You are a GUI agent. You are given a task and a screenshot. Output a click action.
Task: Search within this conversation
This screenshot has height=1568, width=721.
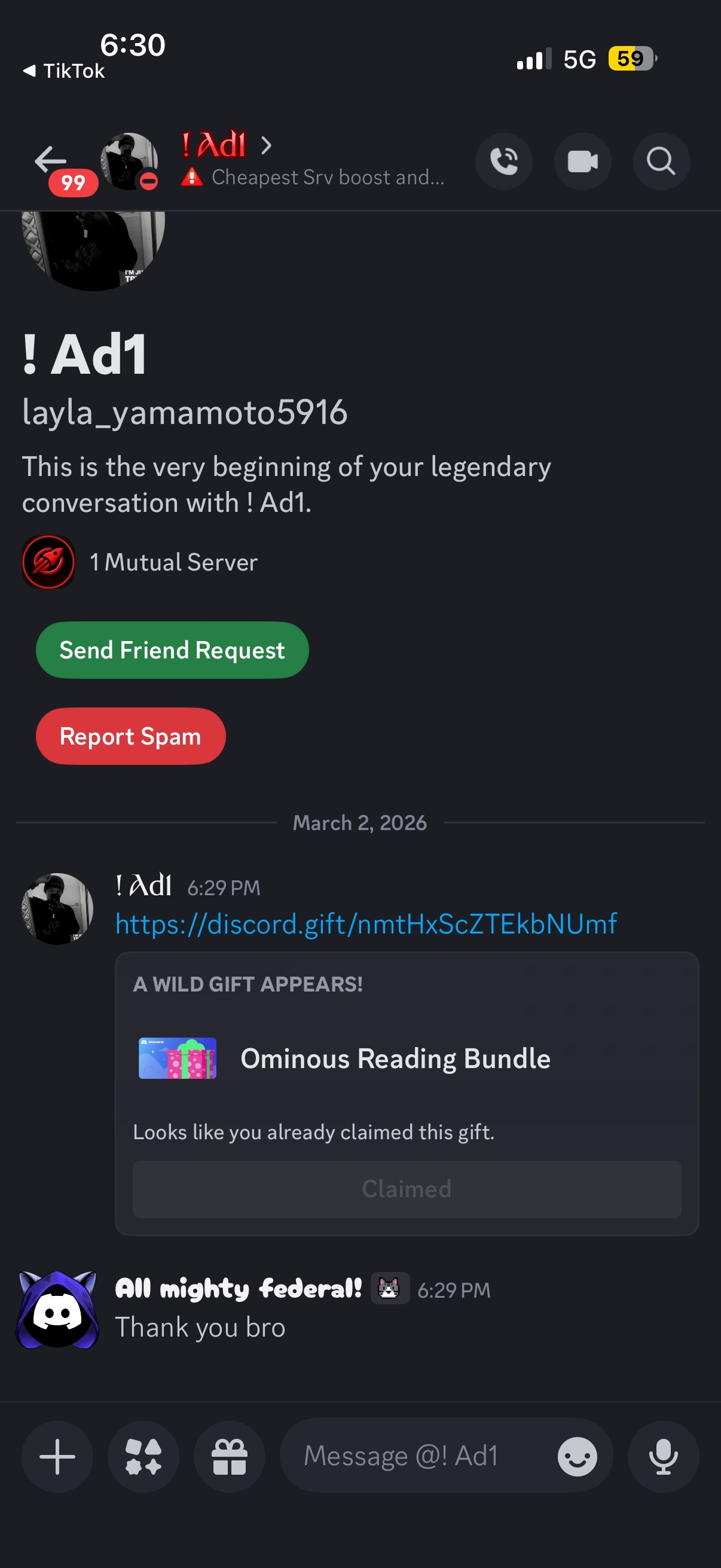point(661,162)
